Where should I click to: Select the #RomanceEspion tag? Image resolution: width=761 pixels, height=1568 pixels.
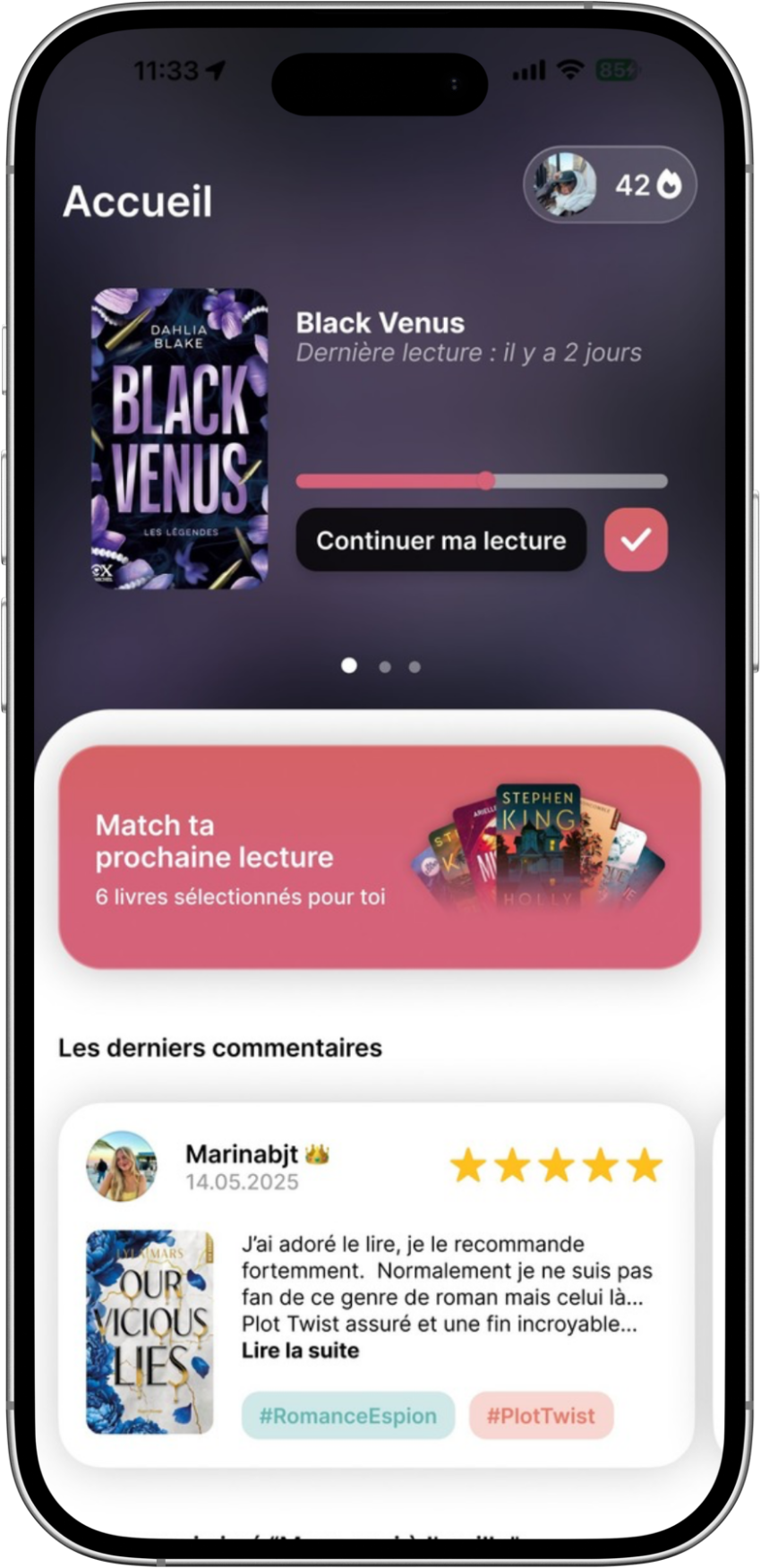tap(347, 1416)
